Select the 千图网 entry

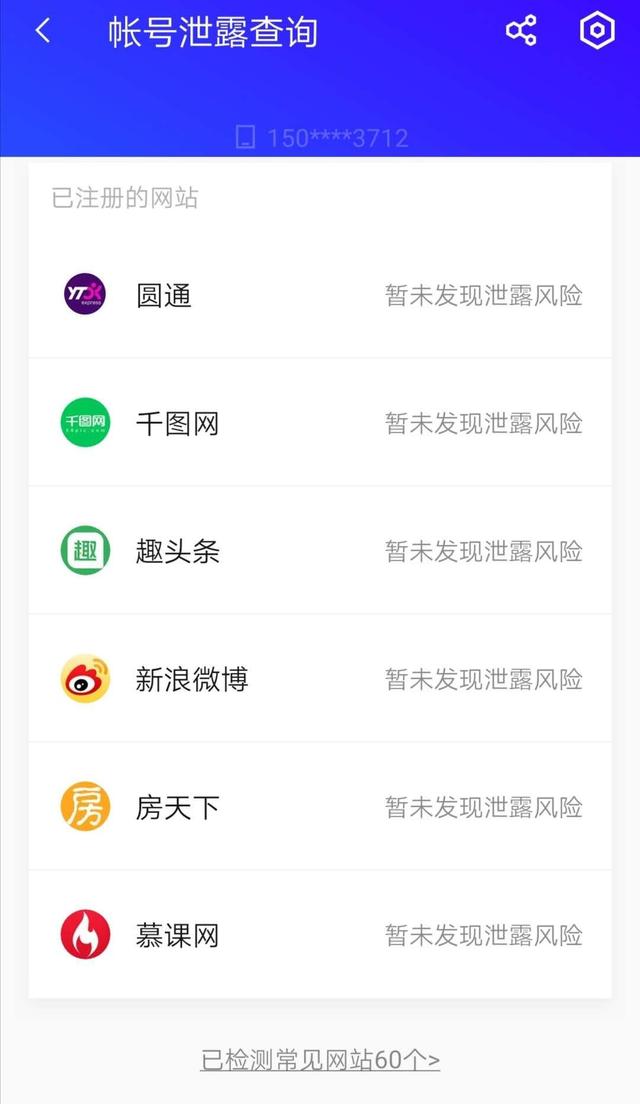tap(320, 423)
